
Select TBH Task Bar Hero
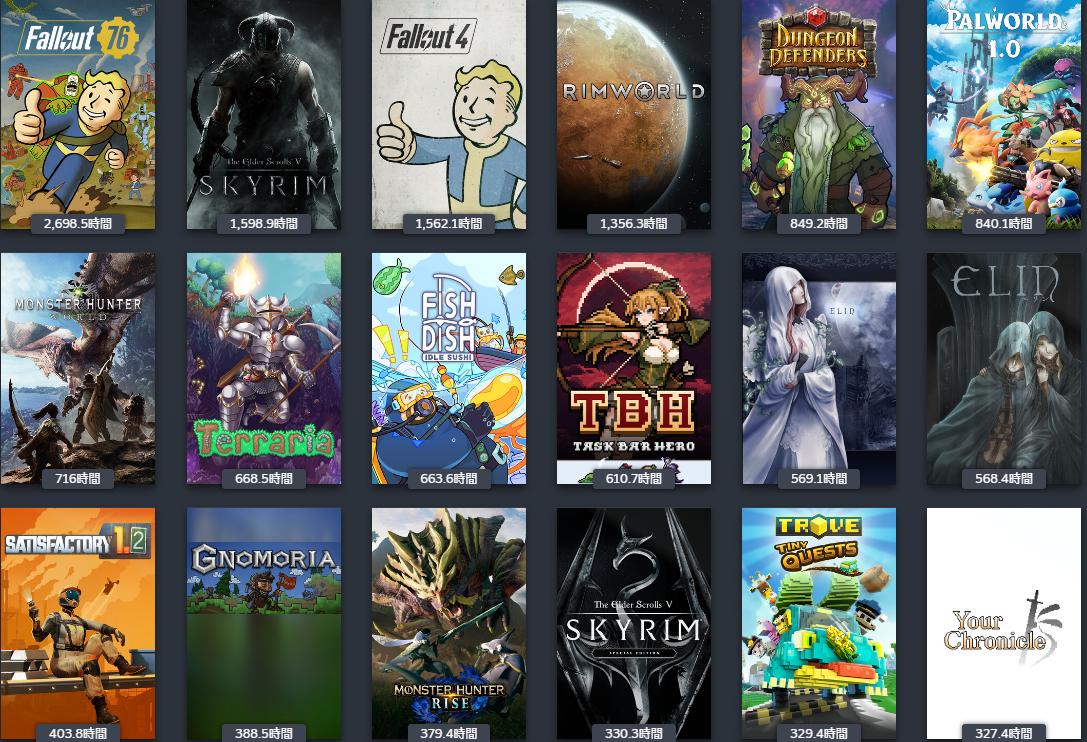coord(634,368)
